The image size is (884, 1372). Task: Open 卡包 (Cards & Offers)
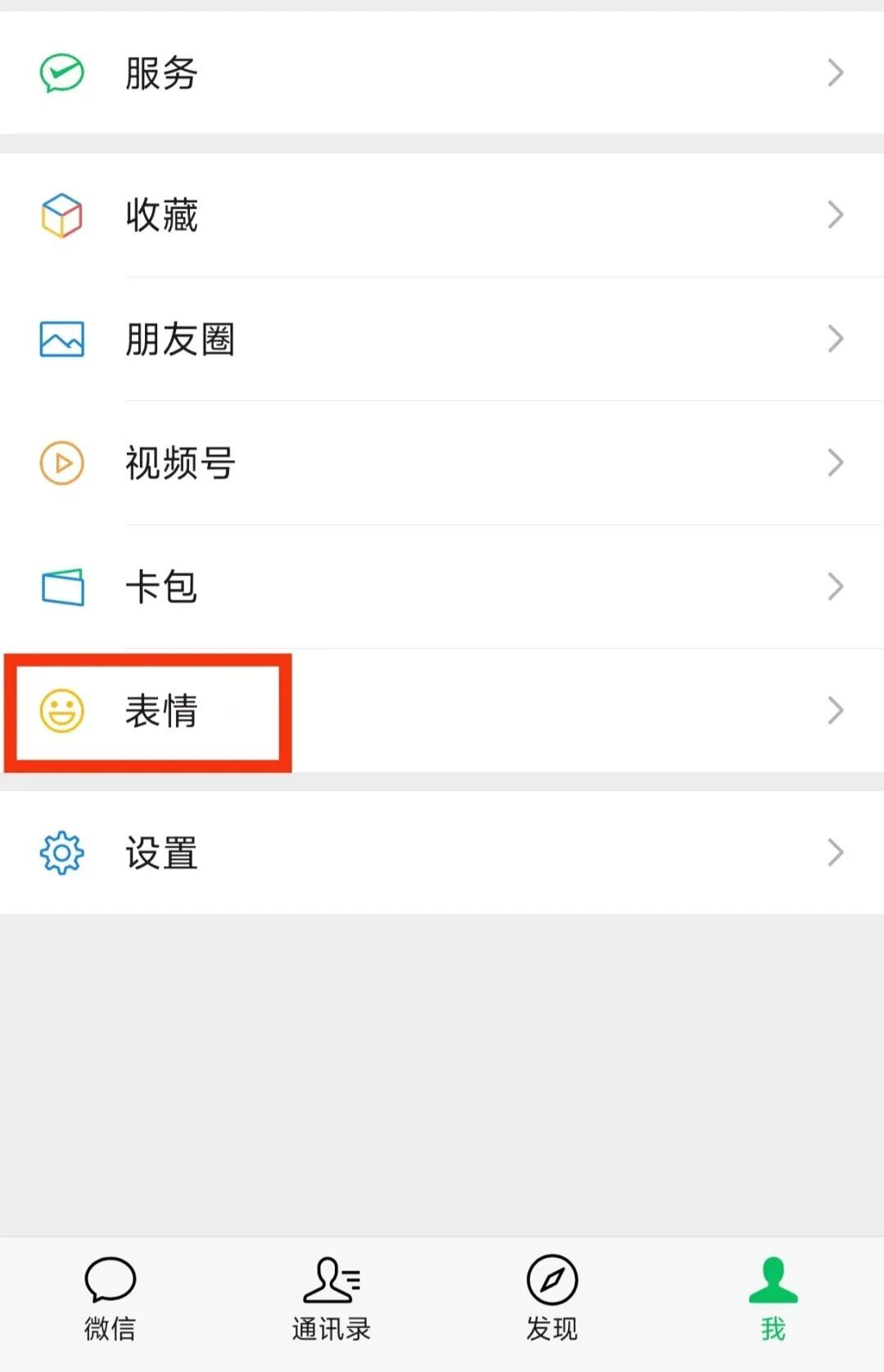[x=442, y=587]
